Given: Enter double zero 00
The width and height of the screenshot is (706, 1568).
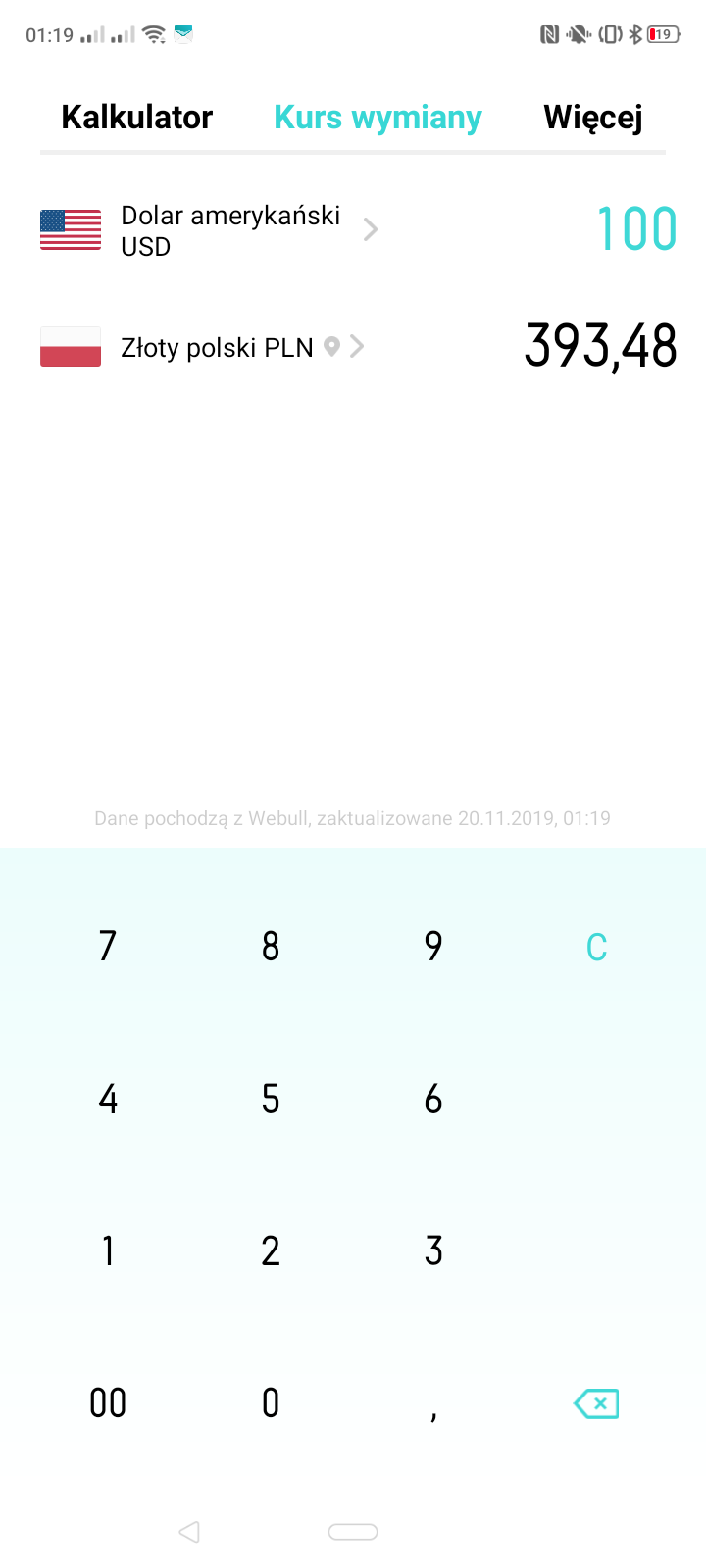Looking at the screenshot, I should click(108, 1403).
